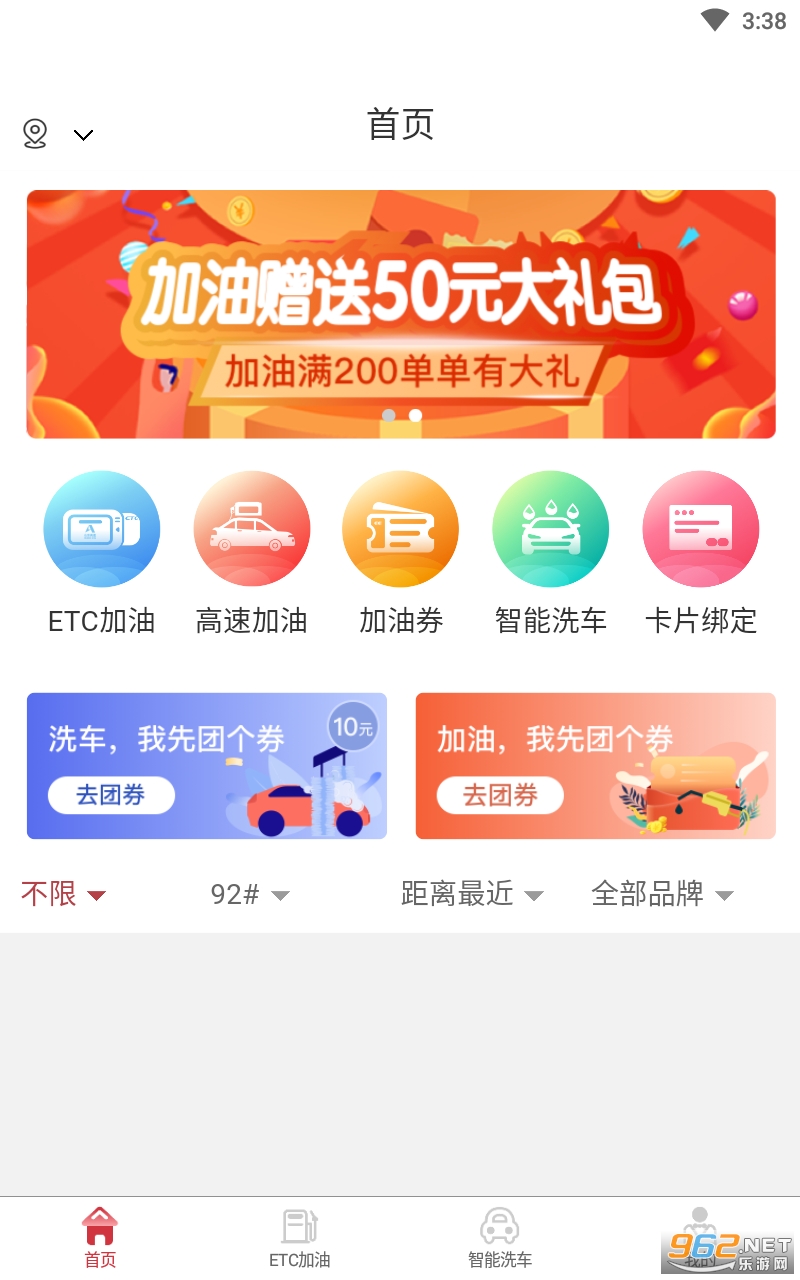This screenshot has width=800, height=1280.
Task: Switch to the 我的 profile tab
Action: click(700, 1238)
